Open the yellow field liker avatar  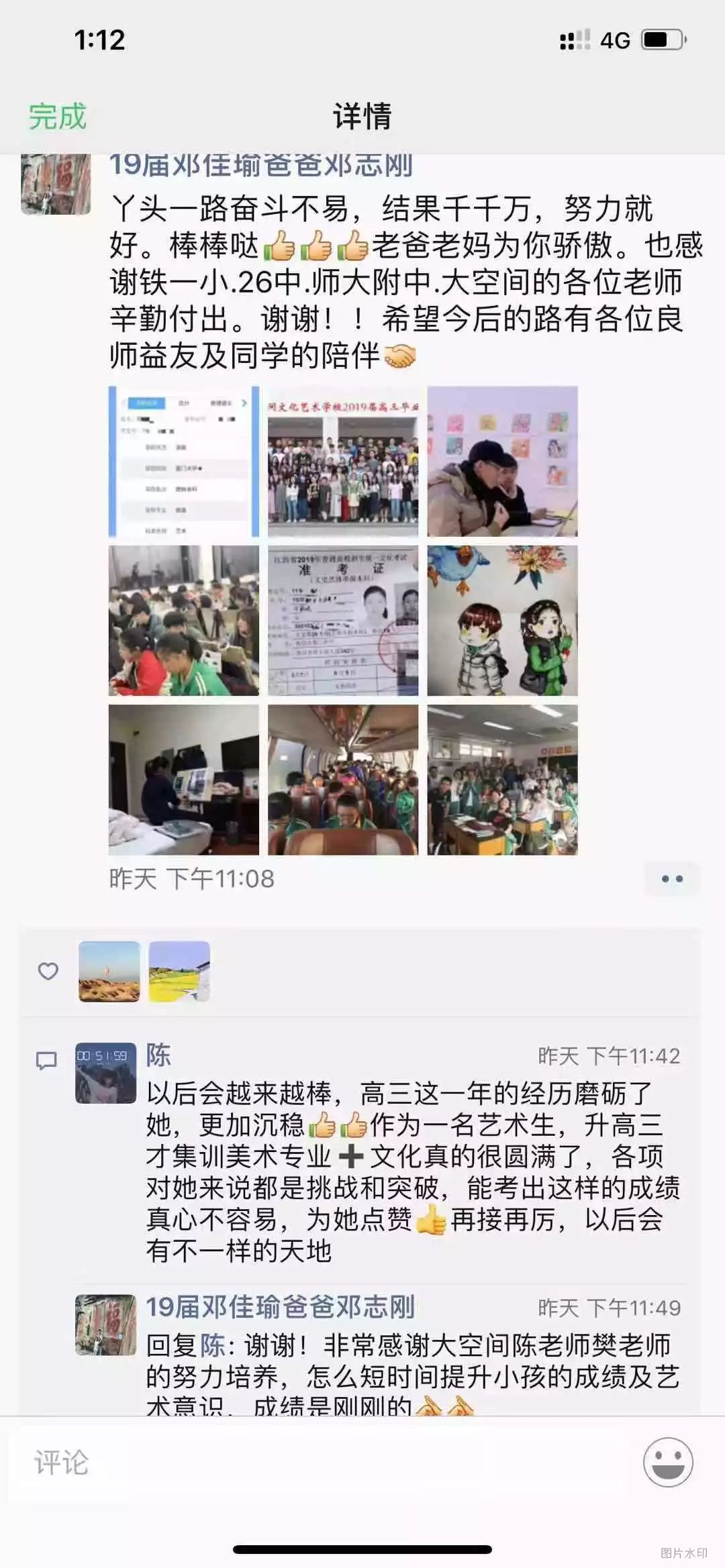tap(179, 972)
